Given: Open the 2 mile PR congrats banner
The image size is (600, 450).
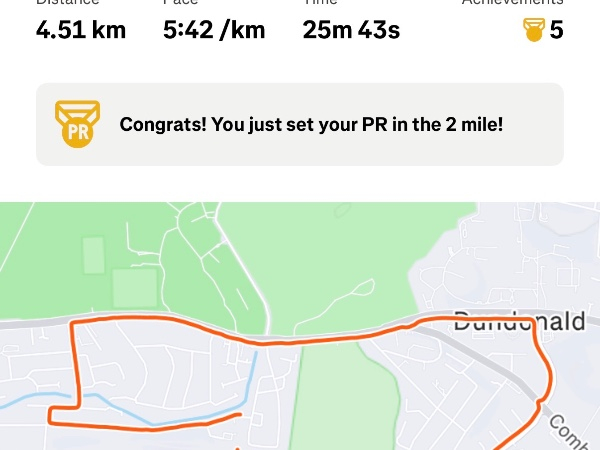Looking at the screenshot, I should pyautogui.click(x=300, y=124).
